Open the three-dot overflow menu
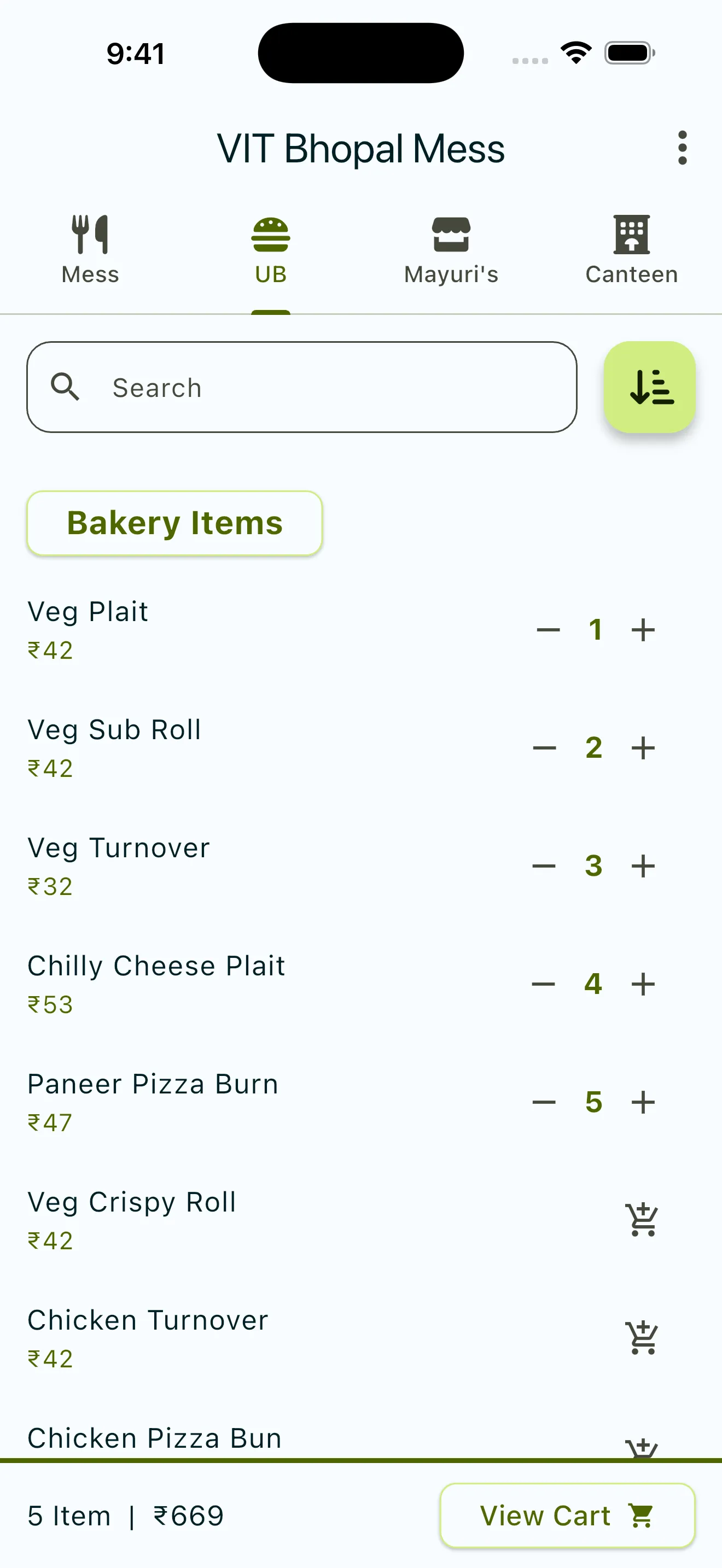The height and width of the screenshot is (1568, 722). [x=682, y=148]
